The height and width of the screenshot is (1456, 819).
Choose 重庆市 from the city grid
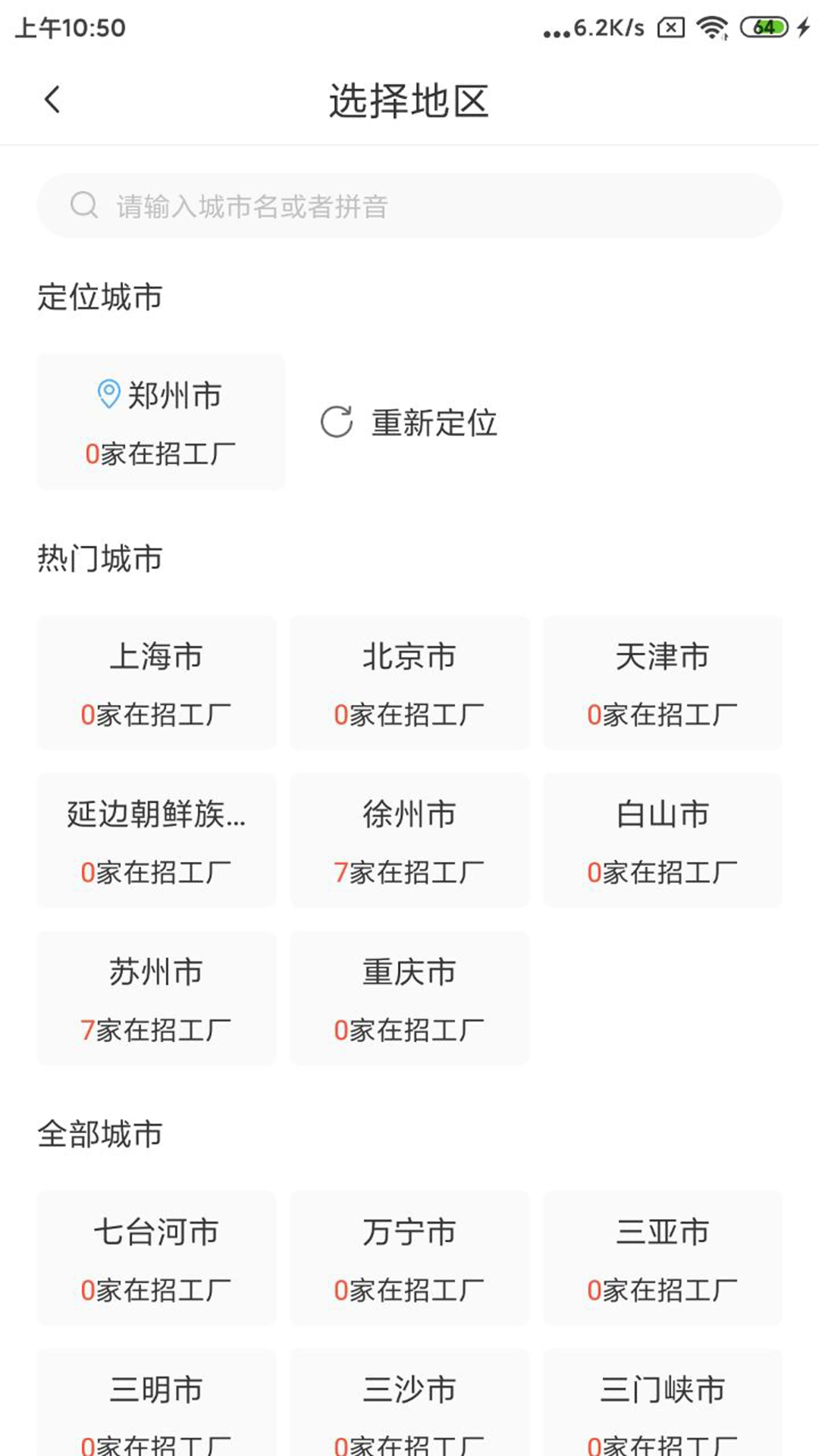pyautogui.click(x=409, y=996)
